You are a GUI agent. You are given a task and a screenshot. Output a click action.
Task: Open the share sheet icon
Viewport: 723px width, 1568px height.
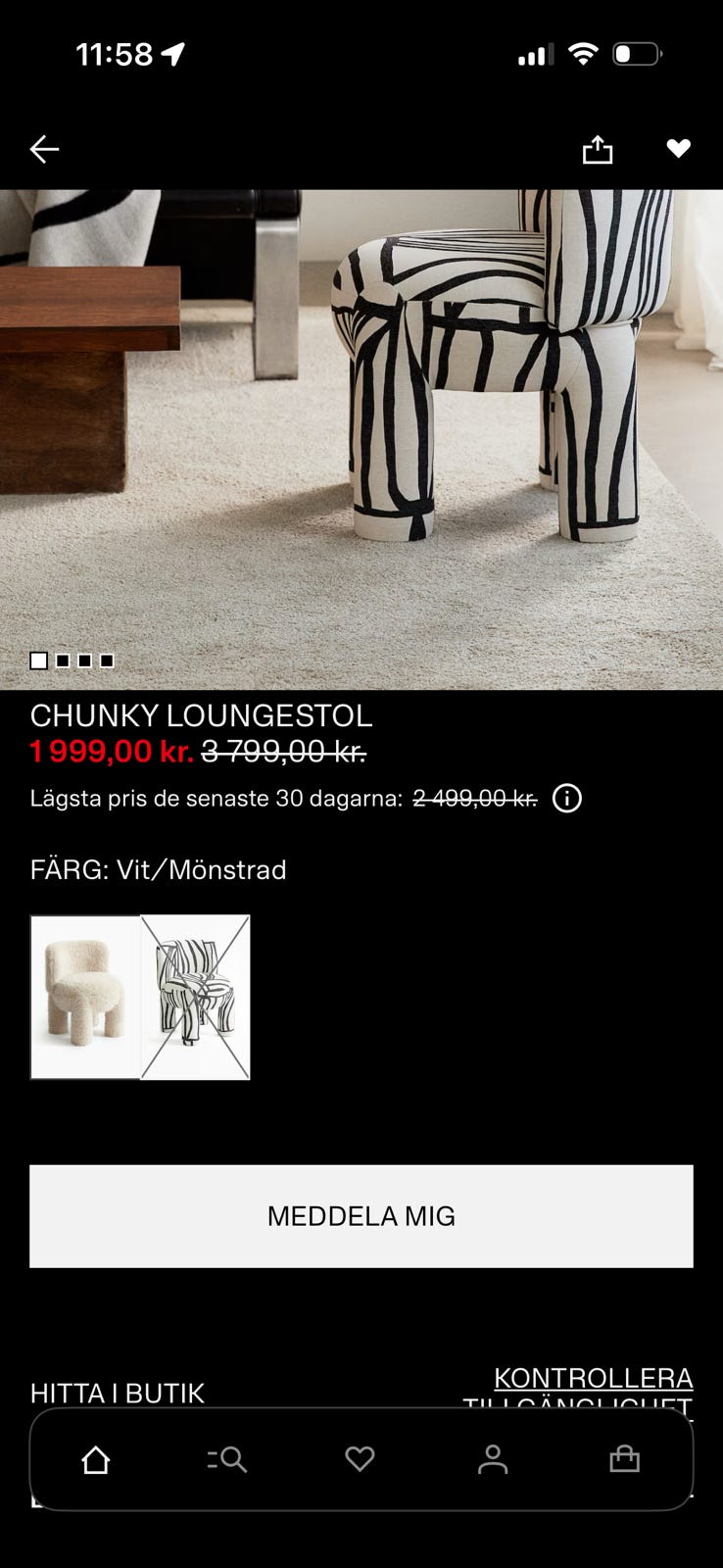coord(598,148)
